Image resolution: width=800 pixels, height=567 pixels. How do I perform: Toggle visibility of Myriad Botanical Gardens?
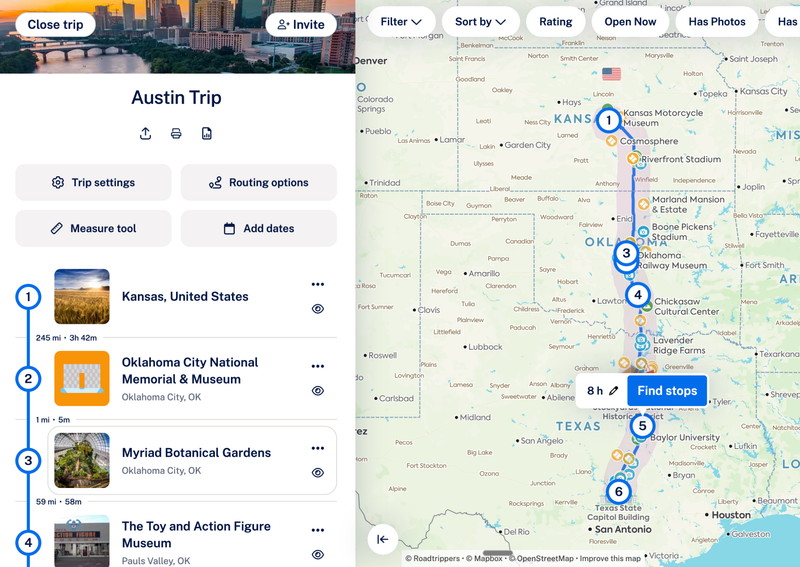coord(318,473)
